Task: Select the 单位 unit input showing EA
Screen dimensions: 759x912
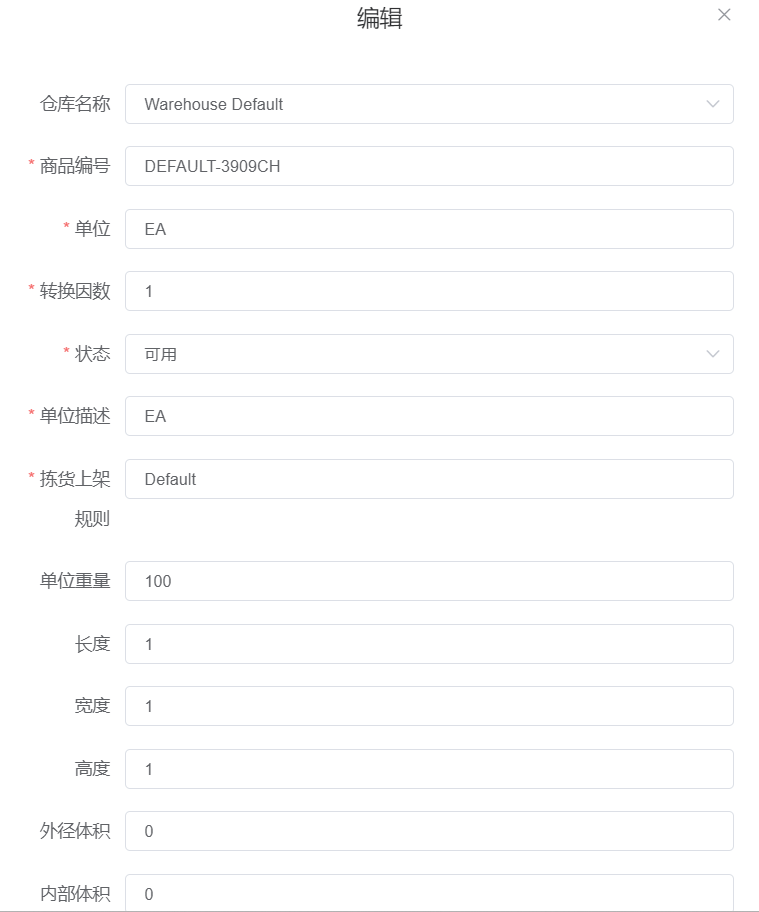Action: tap(429, 228)
